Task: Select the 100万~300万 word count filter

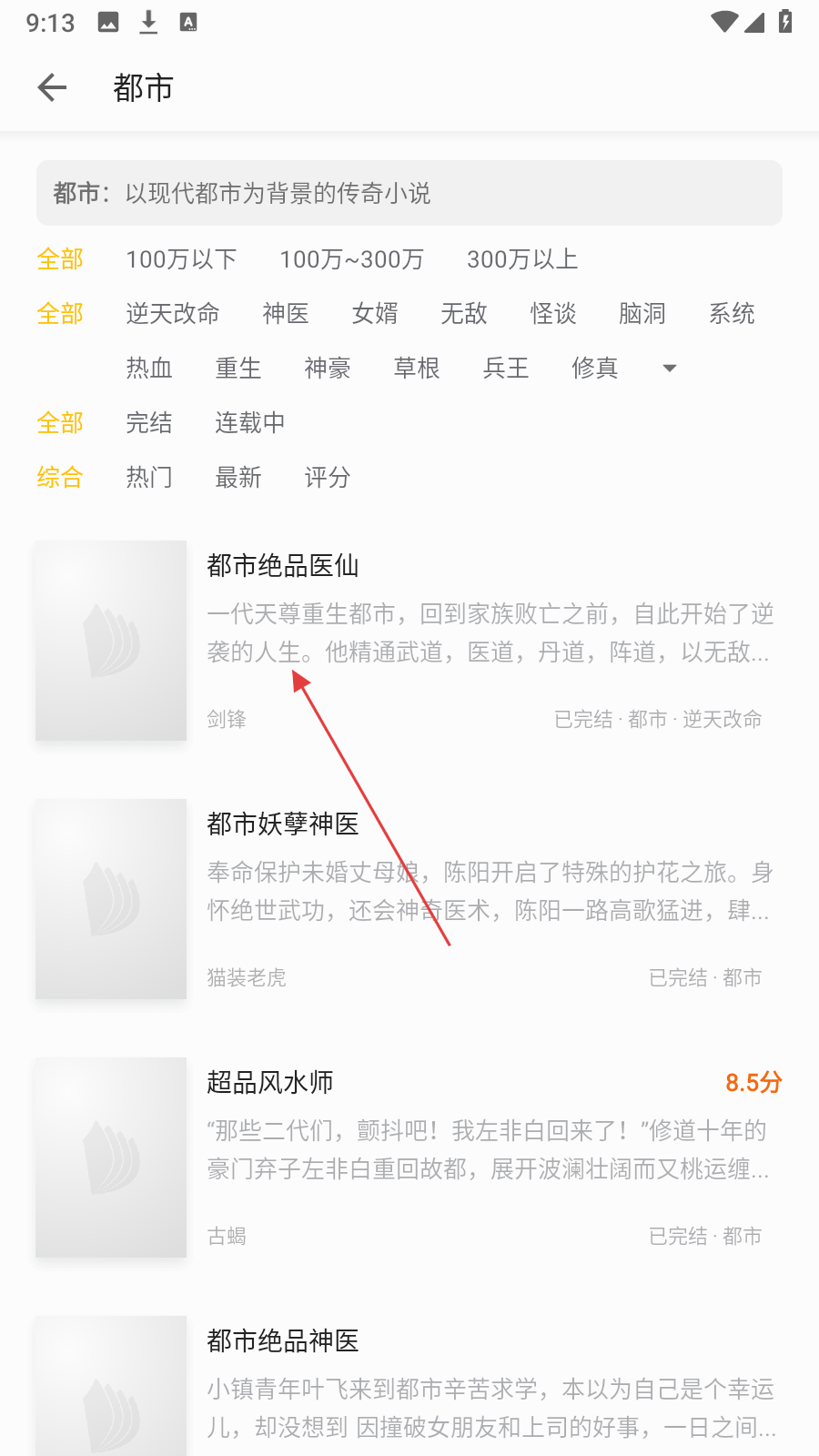Action: pos(351,259)
